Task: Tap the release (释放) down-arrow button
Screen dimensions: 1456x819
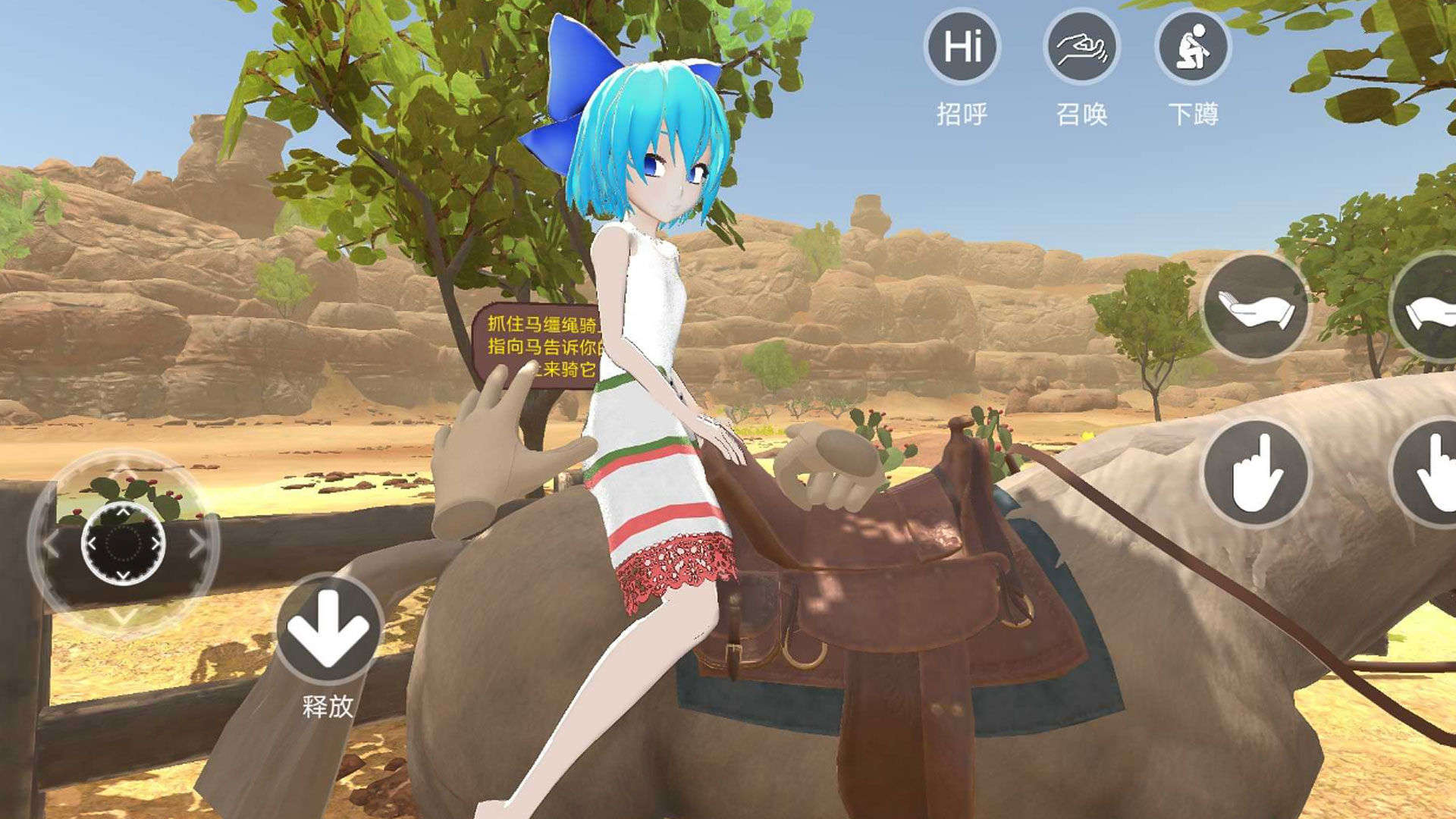Action: click(328, 629)
